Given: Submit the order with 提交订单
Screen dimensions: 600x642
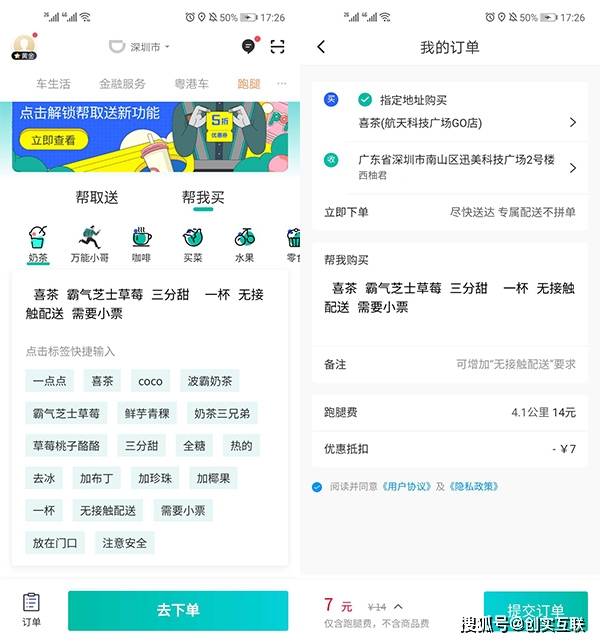Looking at the screenshot, I should coord(536,610).
